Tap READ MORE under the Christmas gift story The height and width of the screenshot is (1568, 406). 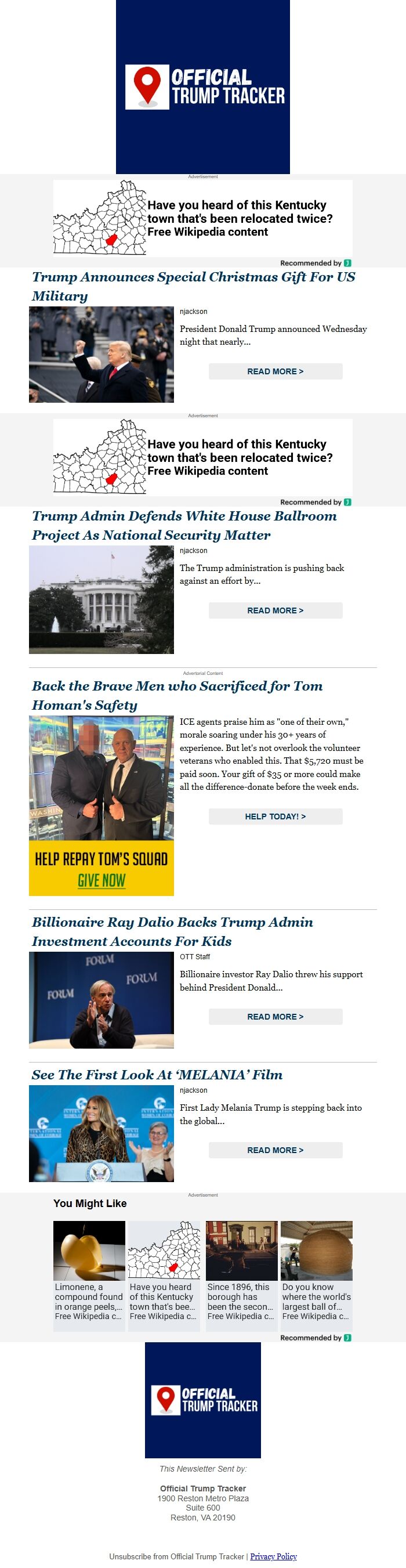pos(275,371)
